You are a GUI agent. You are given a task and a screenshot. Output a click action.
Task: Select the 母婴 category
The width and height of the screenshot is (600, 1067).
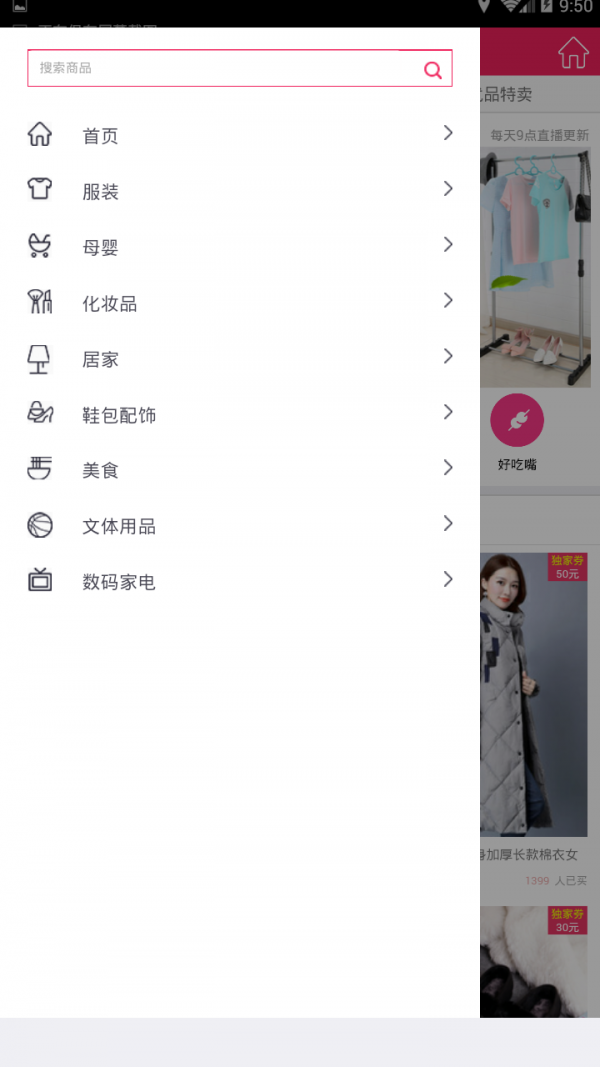click(240, 247)
